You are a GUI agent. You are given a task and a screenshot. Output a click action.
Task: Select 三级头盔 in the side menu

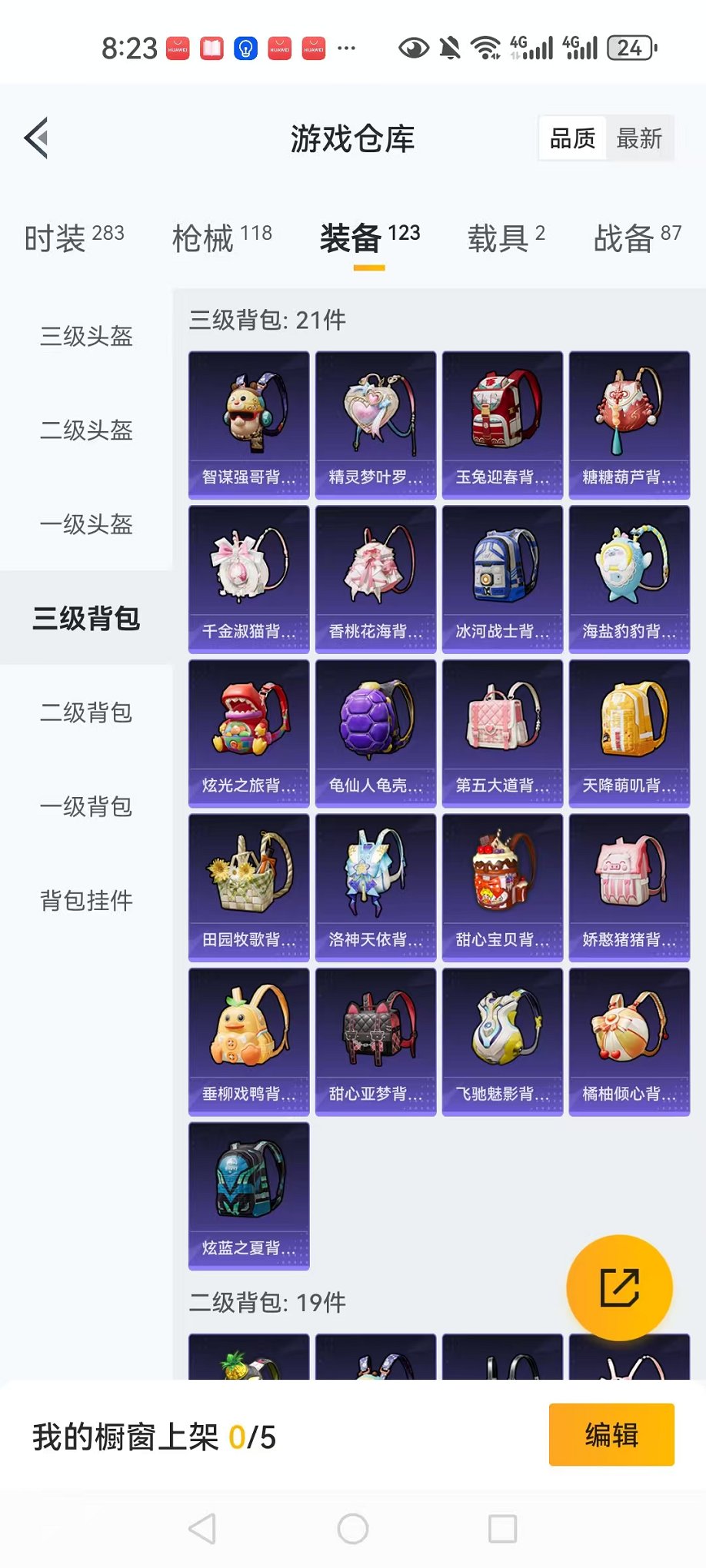pos(86,336)
